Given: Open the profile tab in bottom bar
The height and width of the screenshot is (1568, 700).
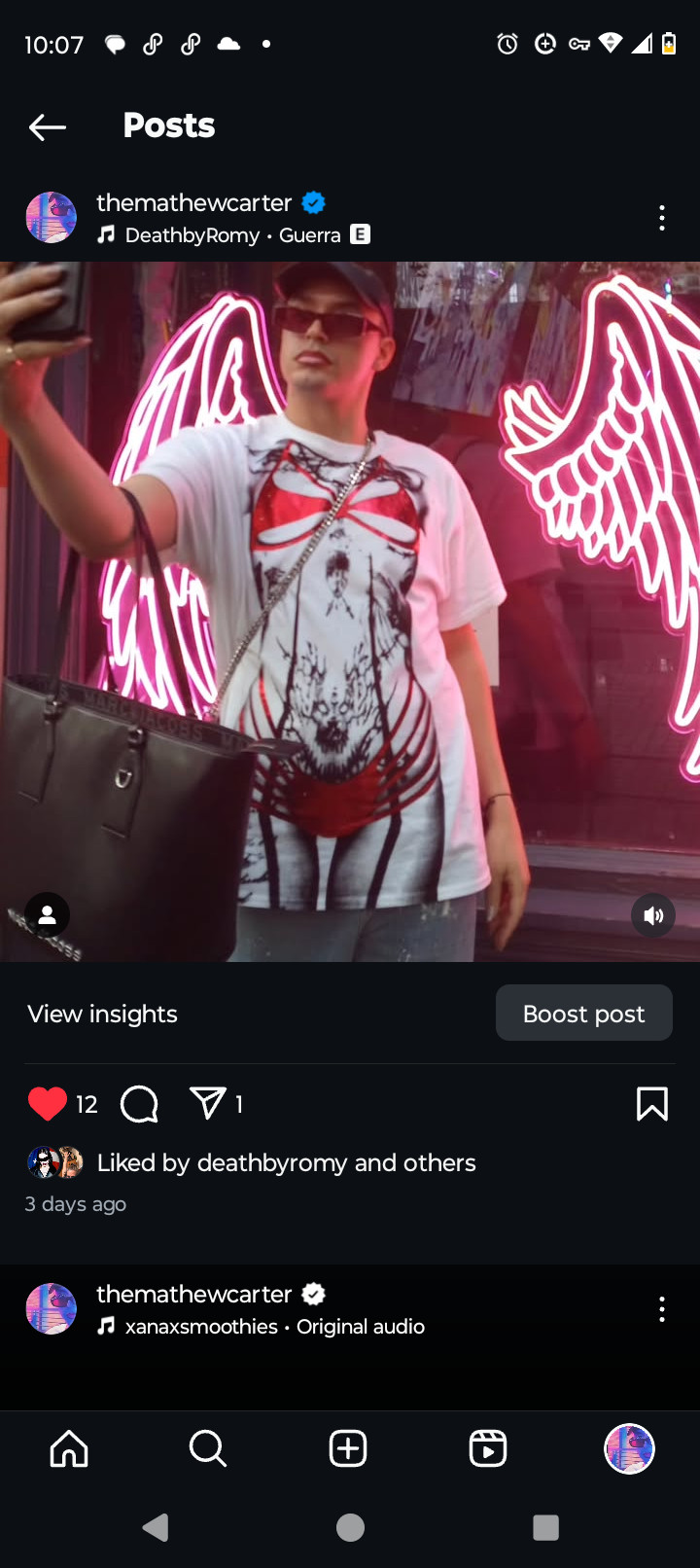Looking at the screenshot, I should tap(629, 1448).
